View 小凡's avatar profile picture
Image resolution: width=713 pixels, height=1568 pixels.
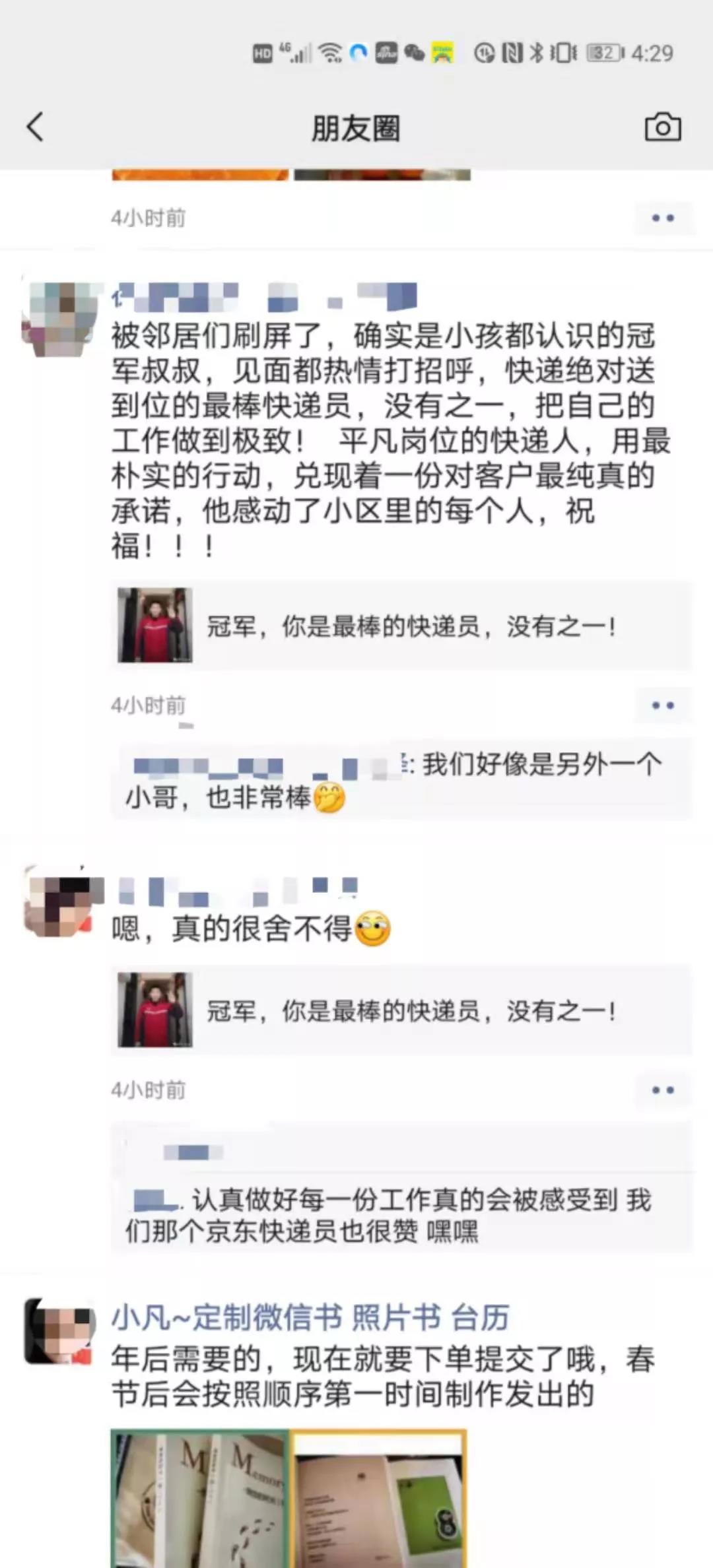tap(58, 1330)
